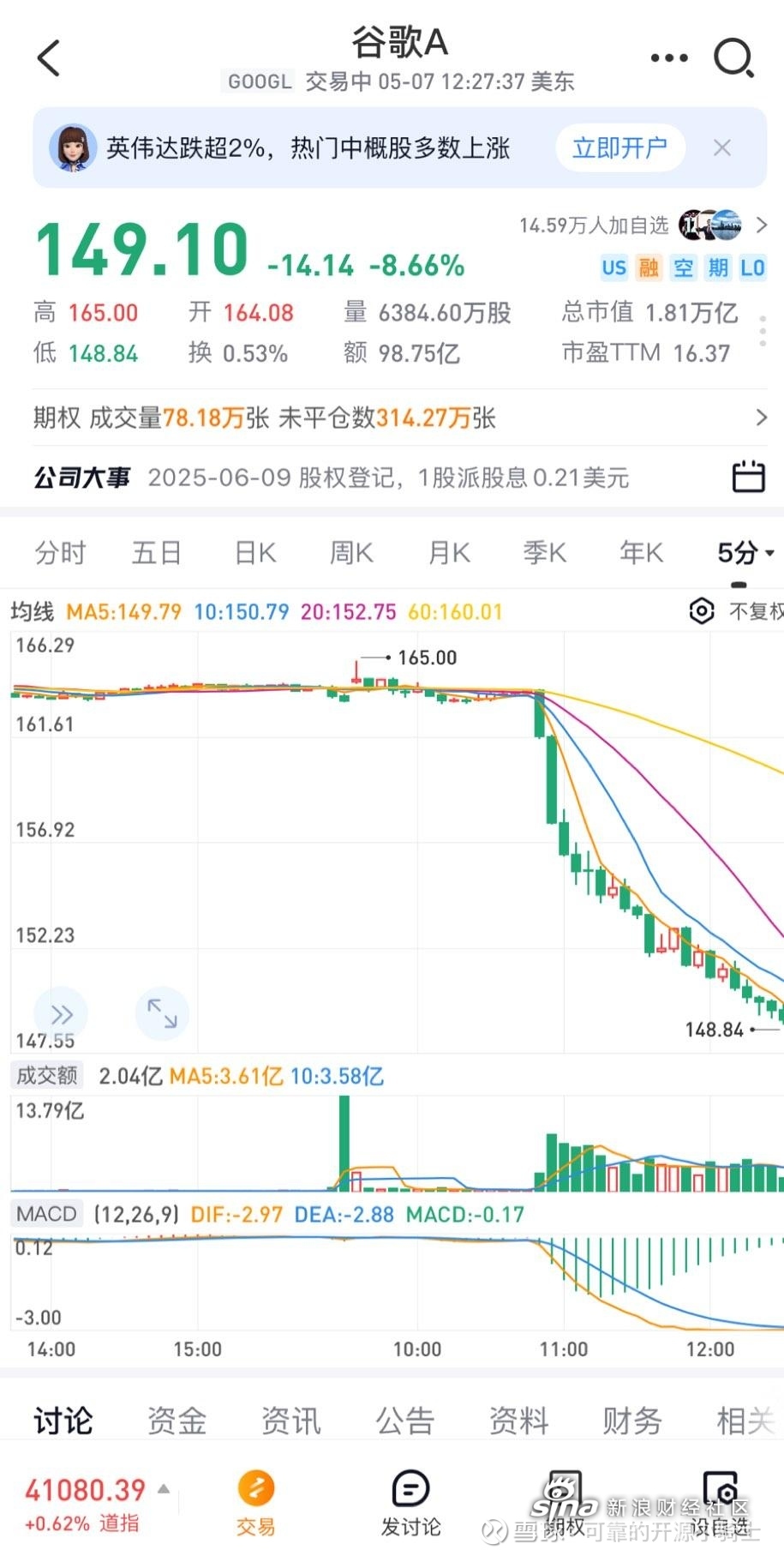Open the 公告 tab

pos(404,1421)
